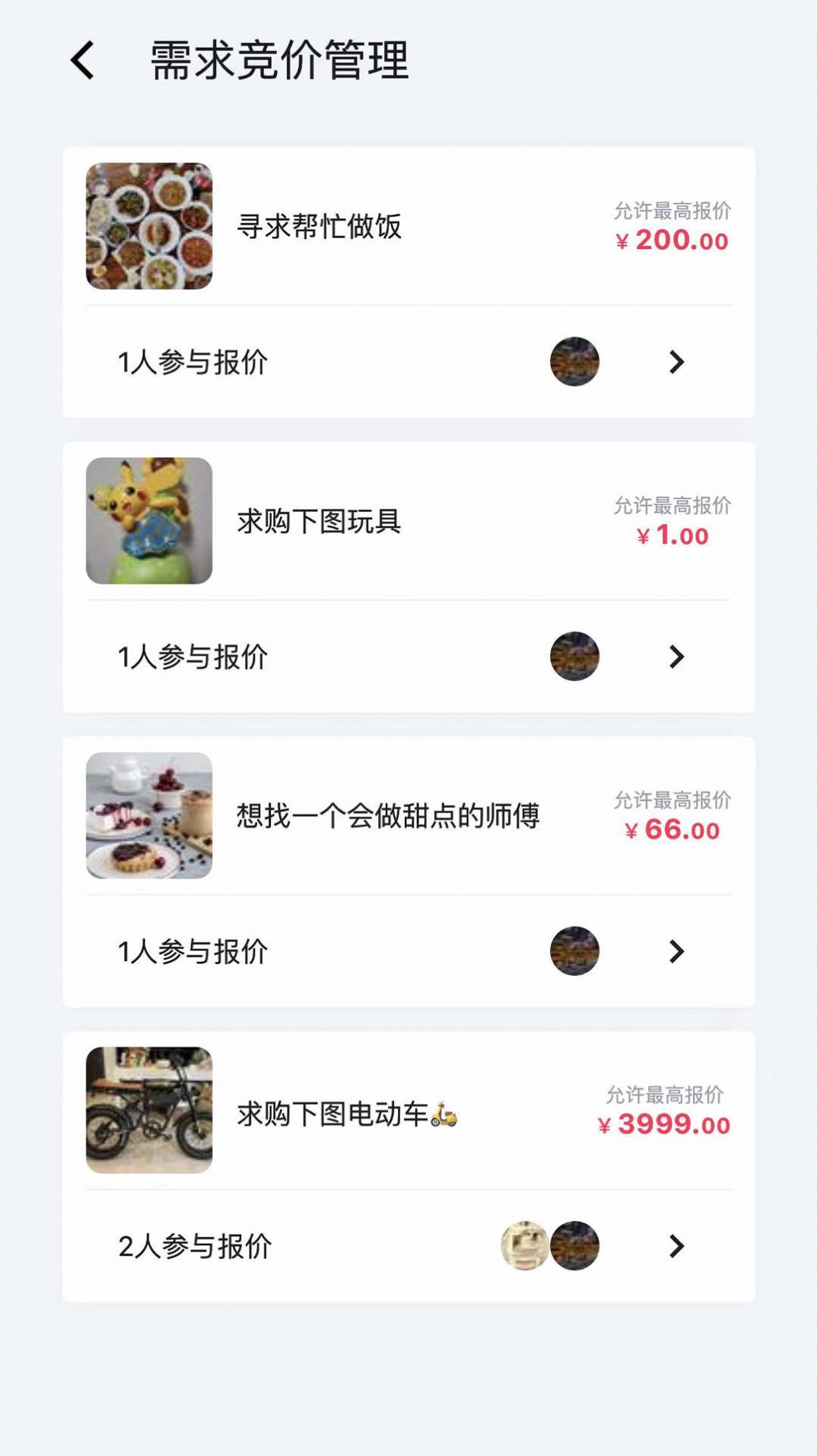
Task: Click the second bidder avatar on the e-bike card
Action: click(576, 1246)
